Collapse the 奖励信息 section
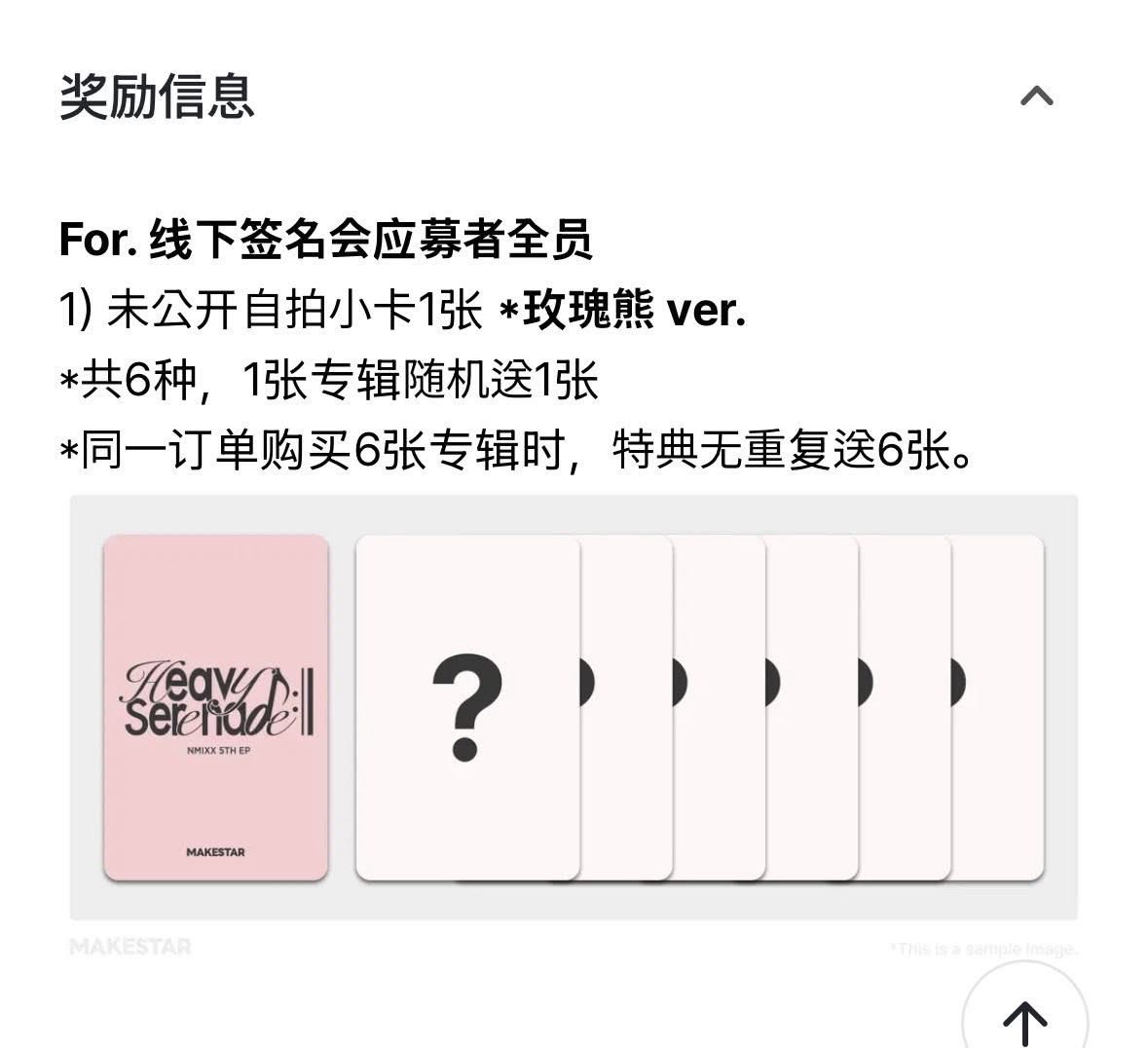 (1036, 96)
